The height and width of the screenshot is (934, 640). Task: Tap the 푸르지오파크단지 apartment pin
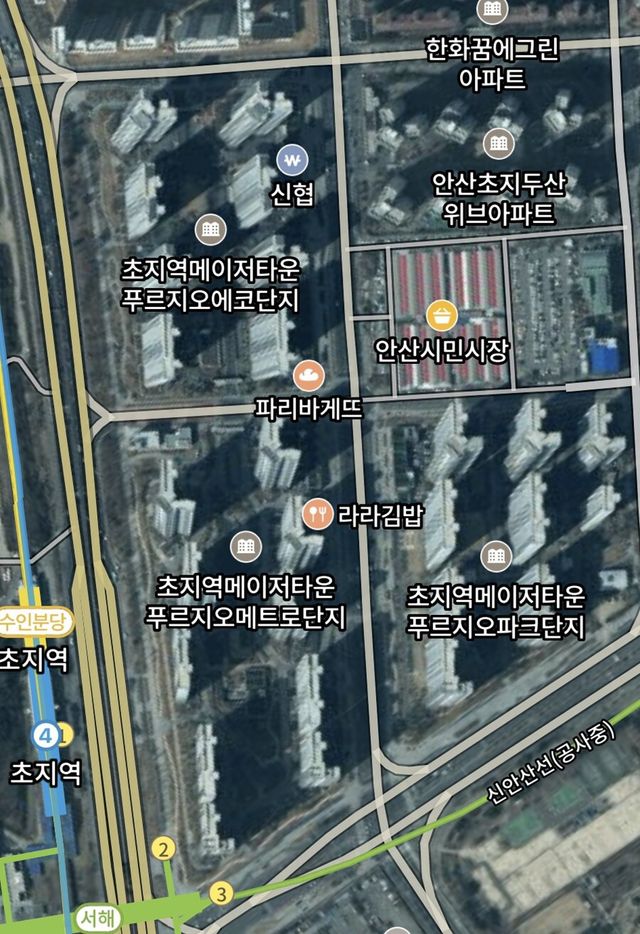[496, 556]
